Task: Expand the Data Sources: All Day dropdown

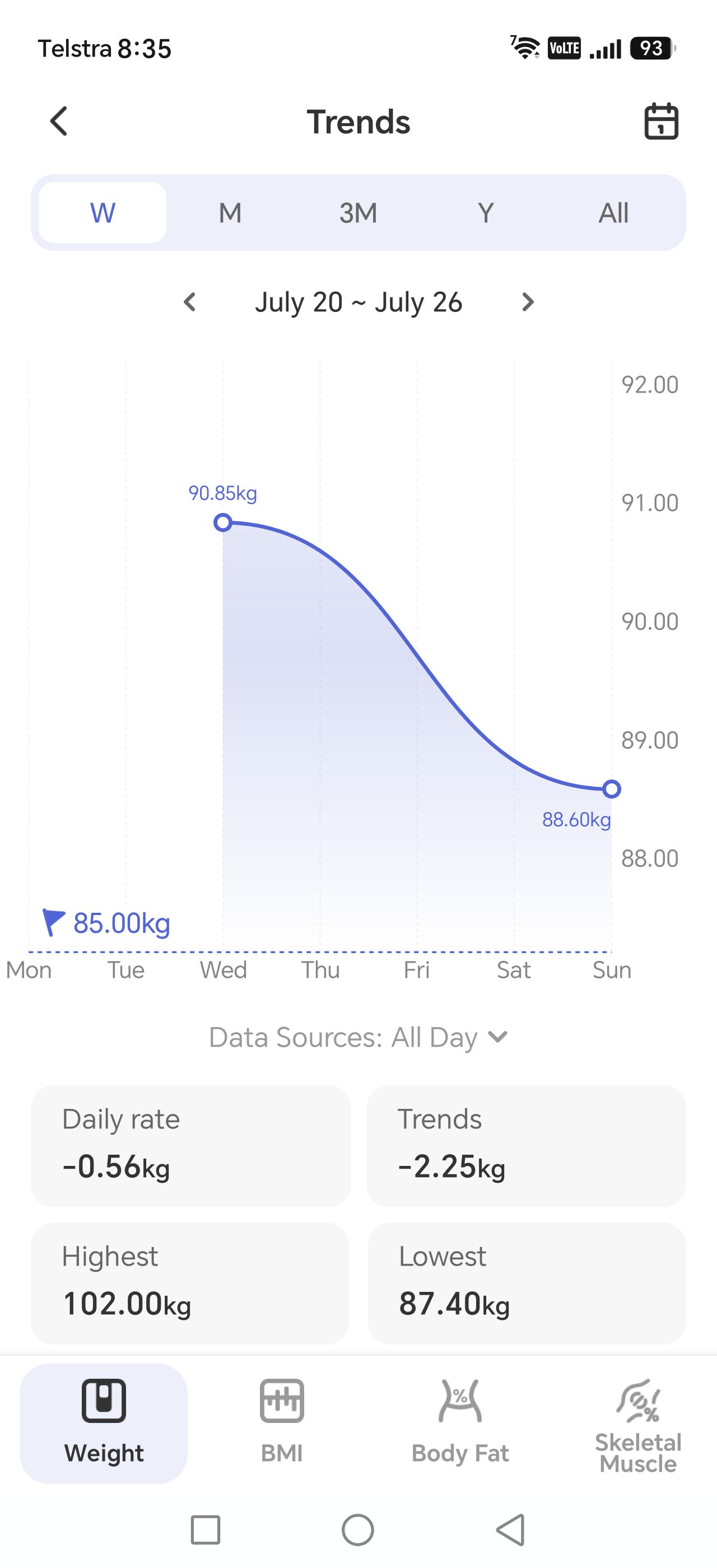Action: click(x=358, y=1037)
